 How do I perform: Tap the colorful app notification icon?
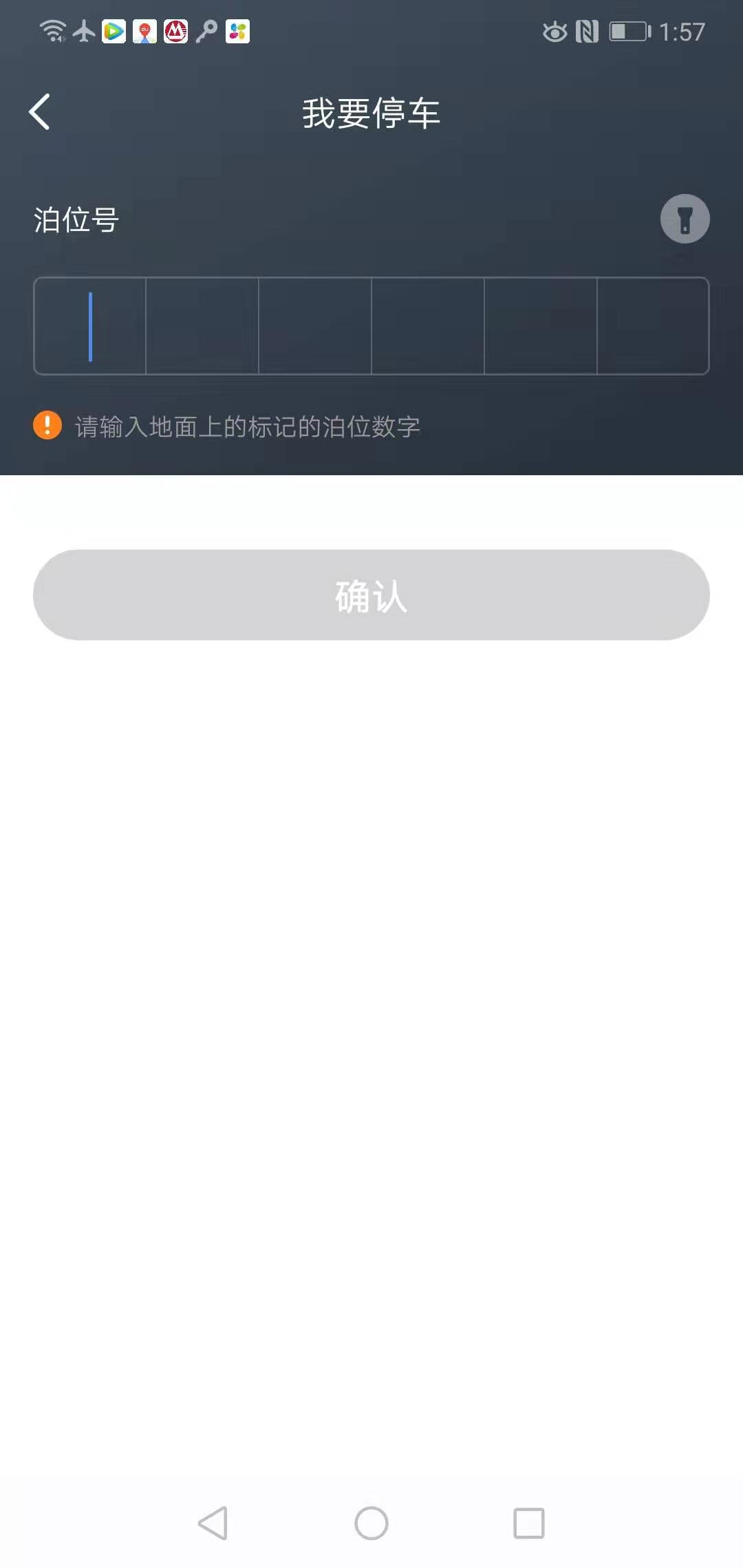click(237, 31)
